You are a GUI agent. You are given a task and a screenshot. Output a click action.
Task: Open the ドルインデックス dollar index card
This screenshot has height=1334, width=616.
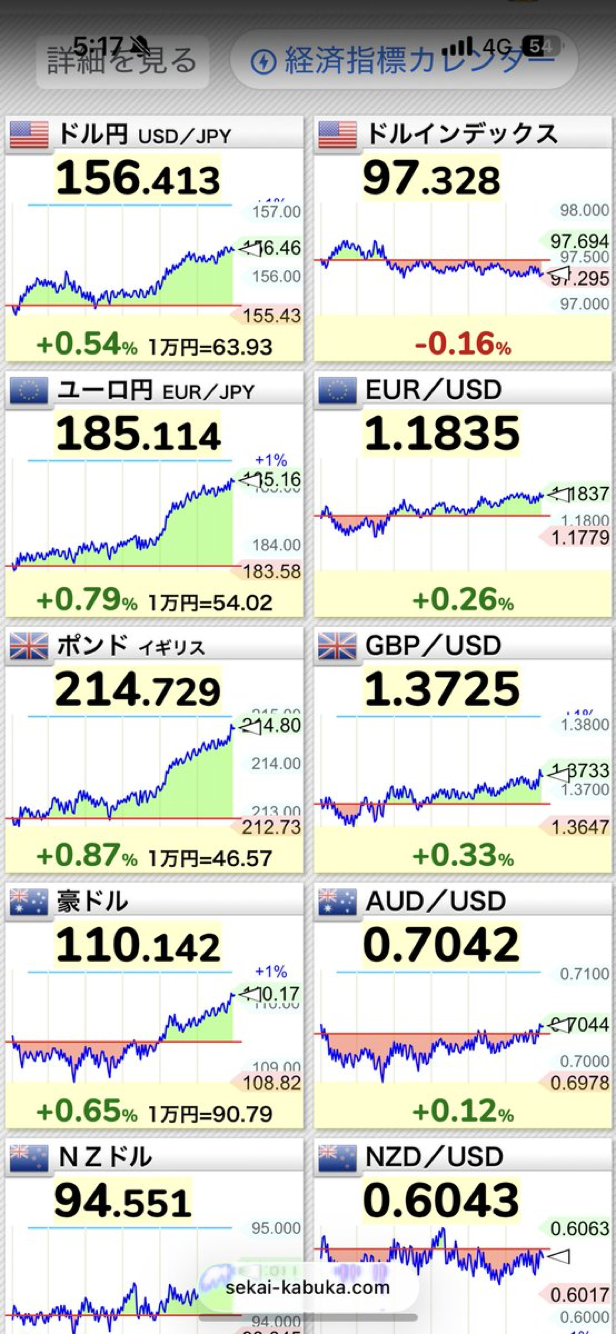[462, 240]
